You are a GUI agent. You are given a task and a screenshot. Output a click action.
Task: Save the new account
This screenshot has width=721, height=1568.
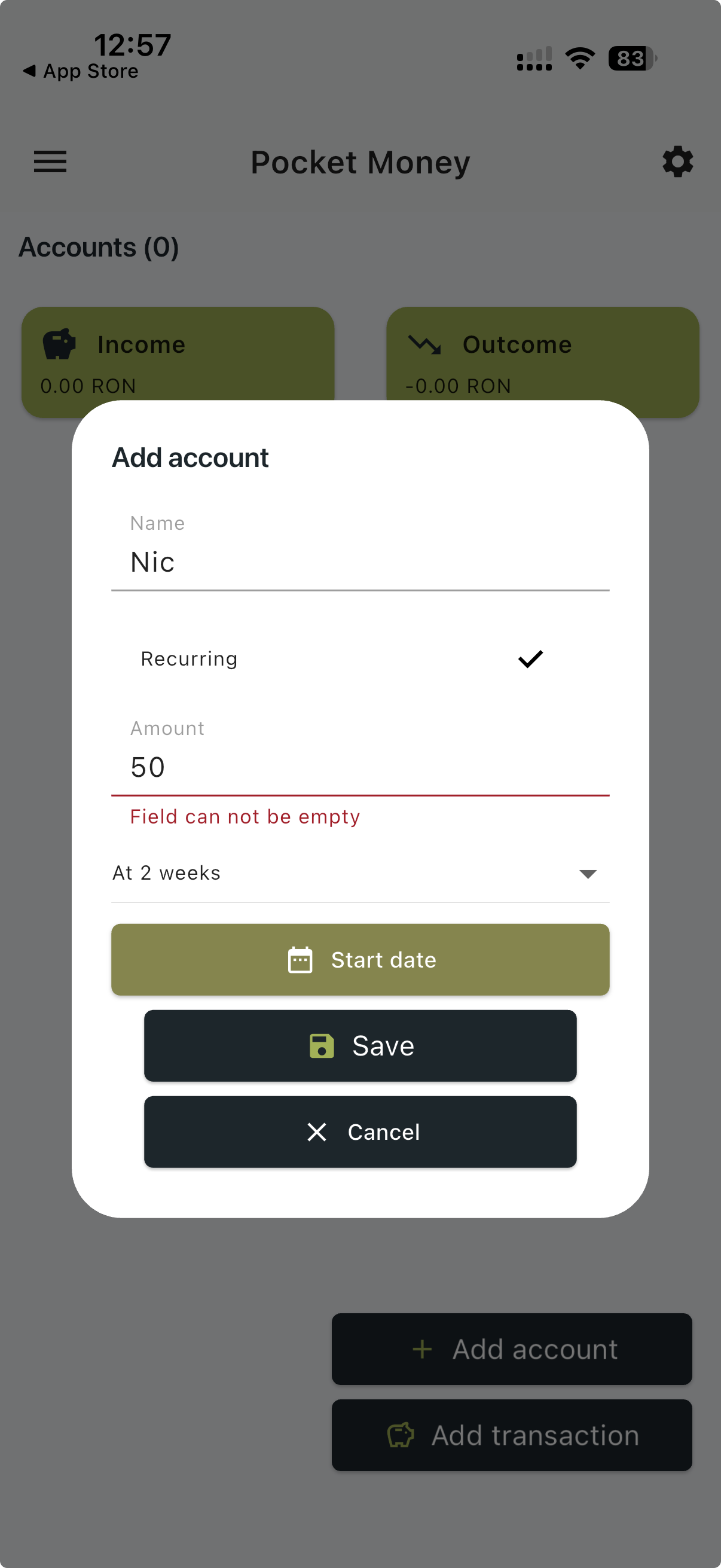(x=360, y=1046)
